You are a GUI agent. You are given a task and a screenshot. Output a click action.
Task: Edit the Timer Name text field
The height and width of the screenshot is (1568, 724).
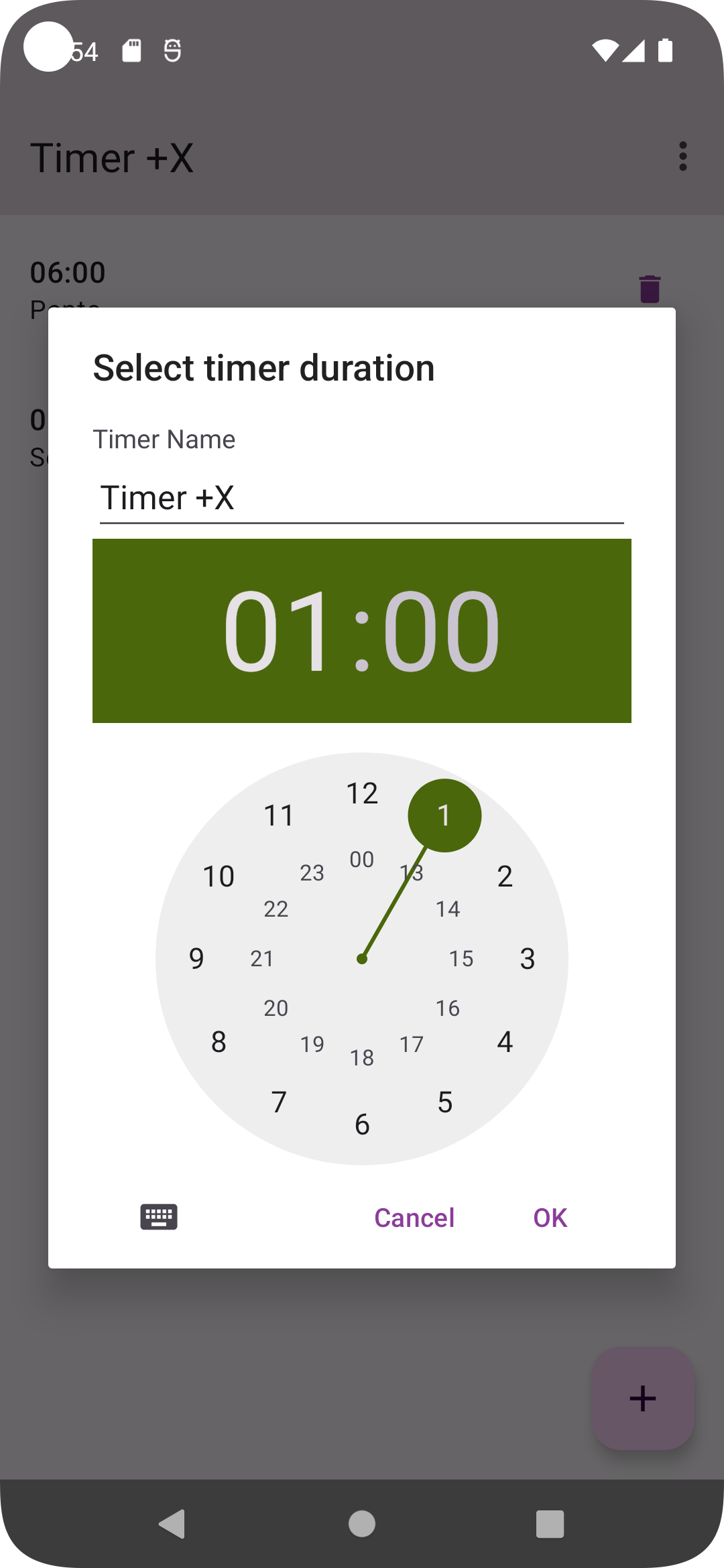[361, 498]
